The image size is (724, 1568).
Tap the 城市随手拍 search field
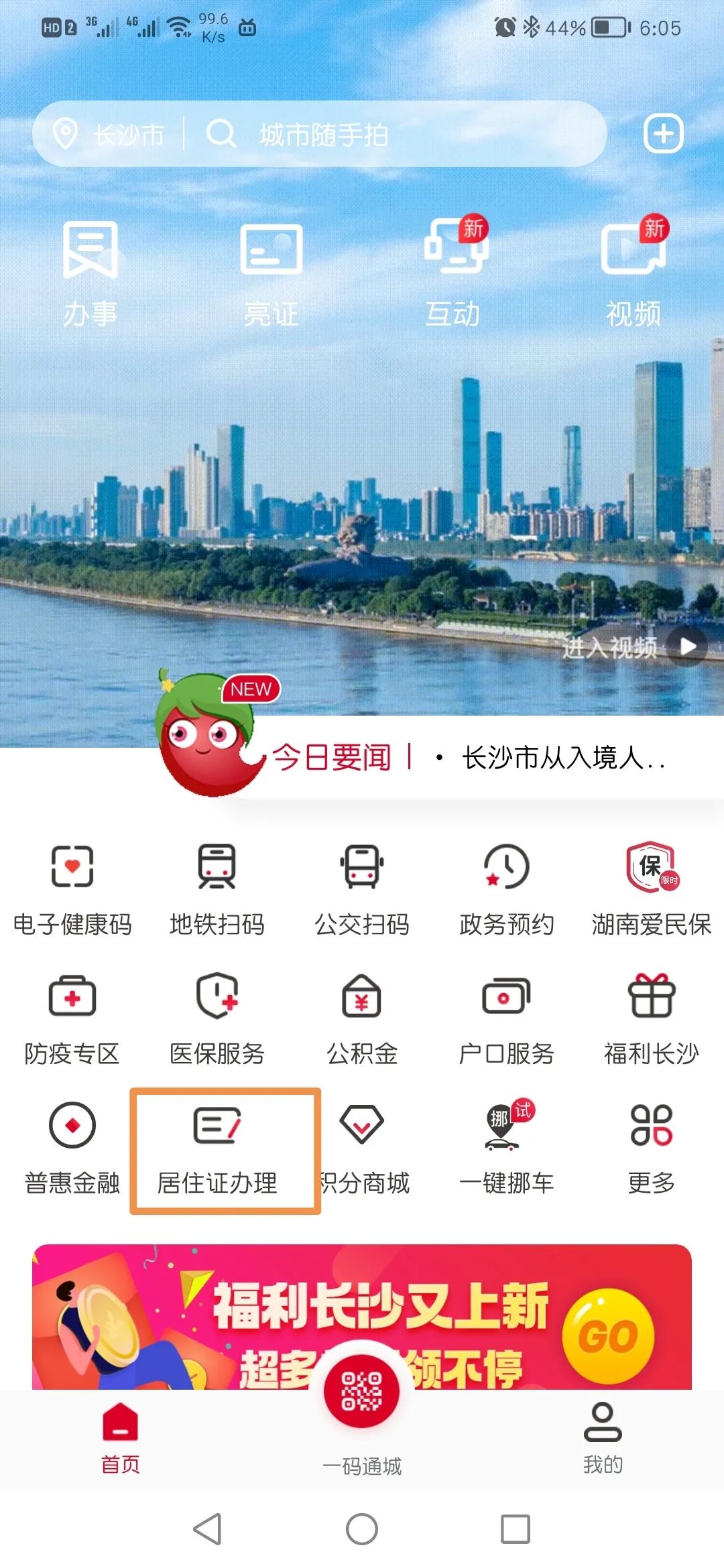click(402, 135)
